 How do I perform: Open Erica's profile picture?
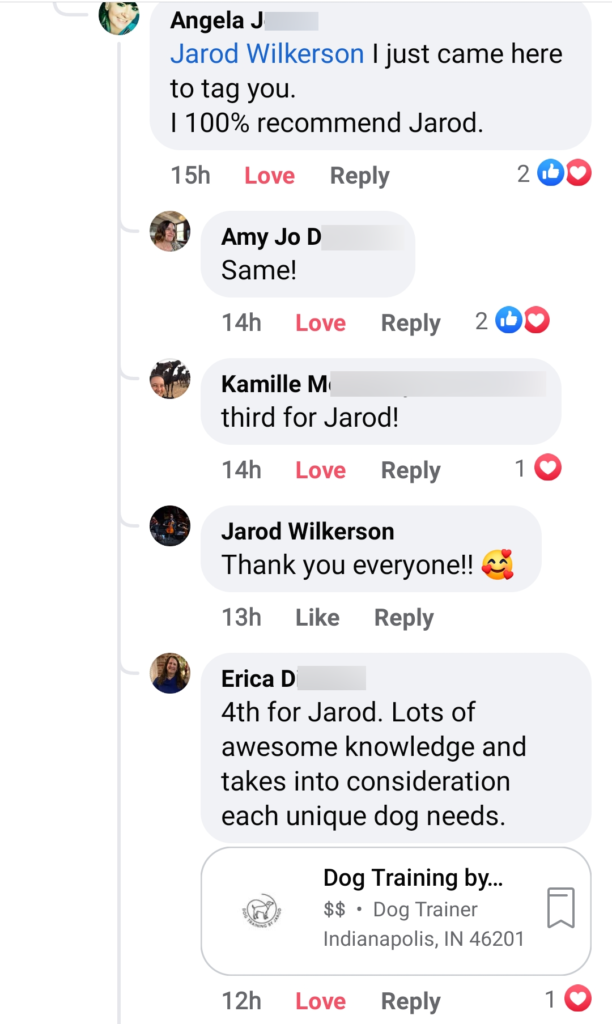tap(170, 673)
